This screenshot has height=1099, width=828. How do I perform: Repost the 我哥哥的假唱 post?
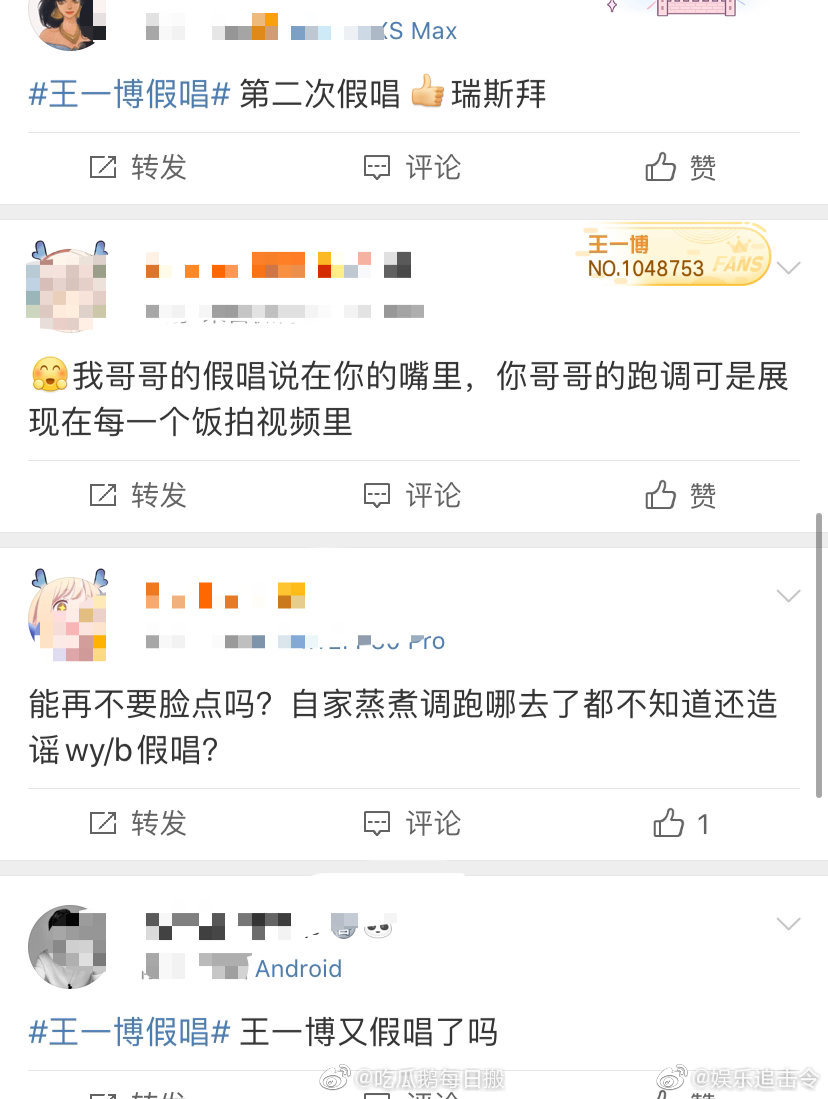click(x=139, y=495)
